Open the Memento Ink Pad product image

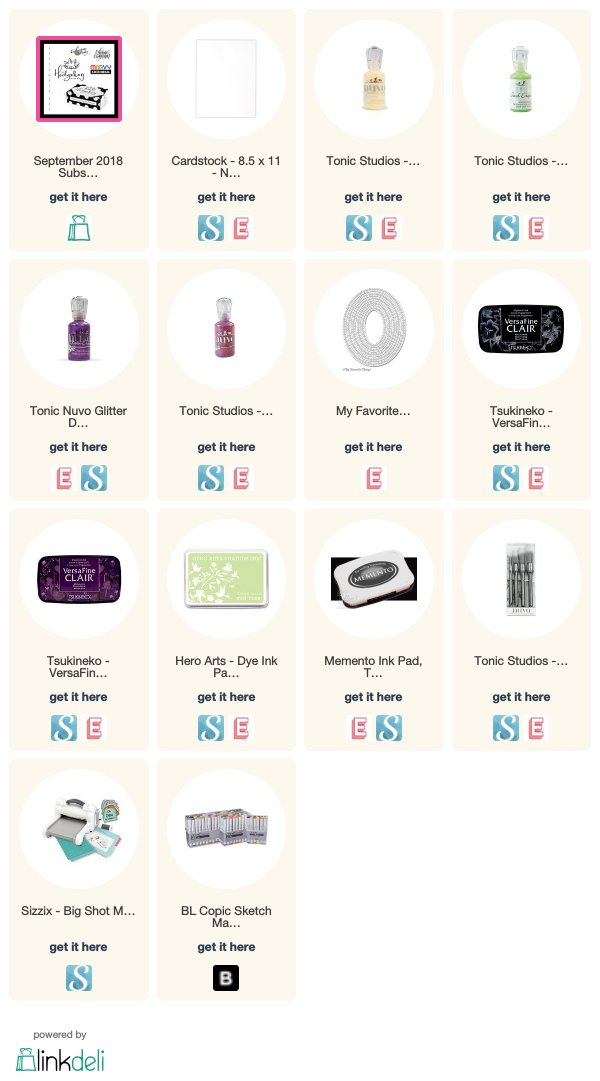pyautogui.click(x=374, y=580)
